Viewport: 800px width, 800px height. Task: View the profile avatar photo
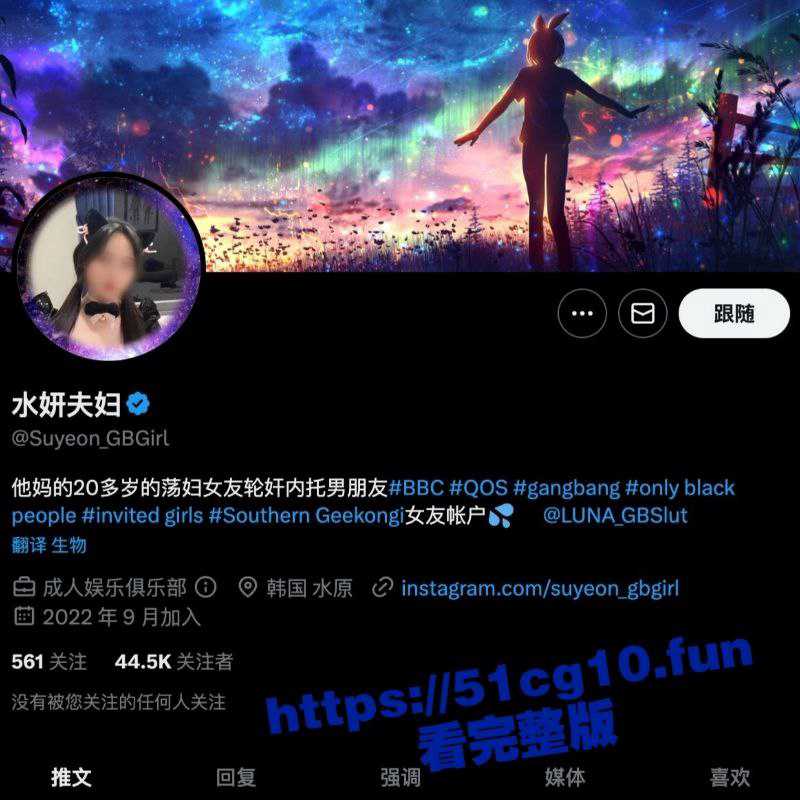click(x=108, y=268)
